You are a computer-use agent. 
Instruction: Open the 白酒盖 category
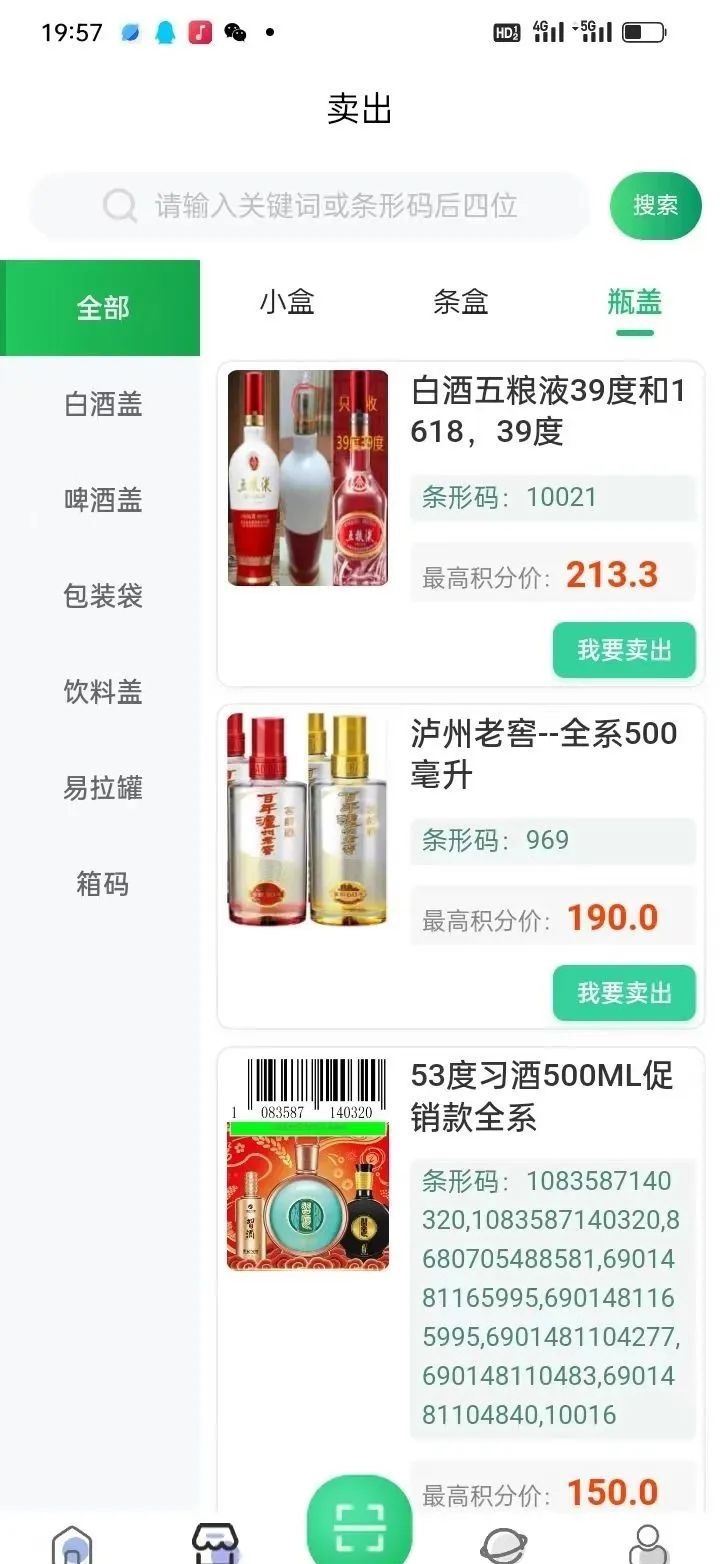point(102,404)
